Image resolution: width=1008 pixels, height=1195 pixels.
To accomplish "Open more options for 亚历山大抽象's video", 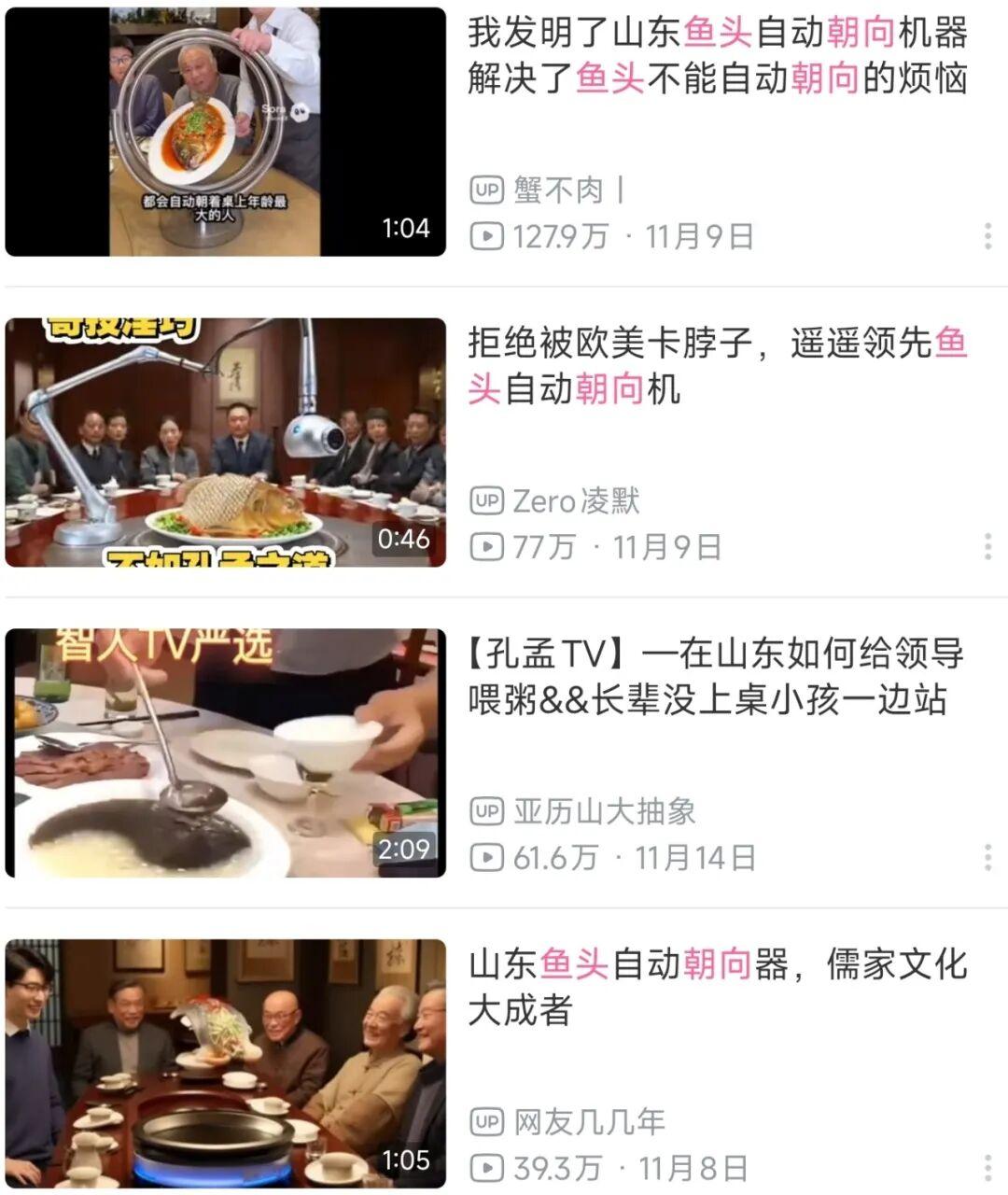I will (987, 857).
